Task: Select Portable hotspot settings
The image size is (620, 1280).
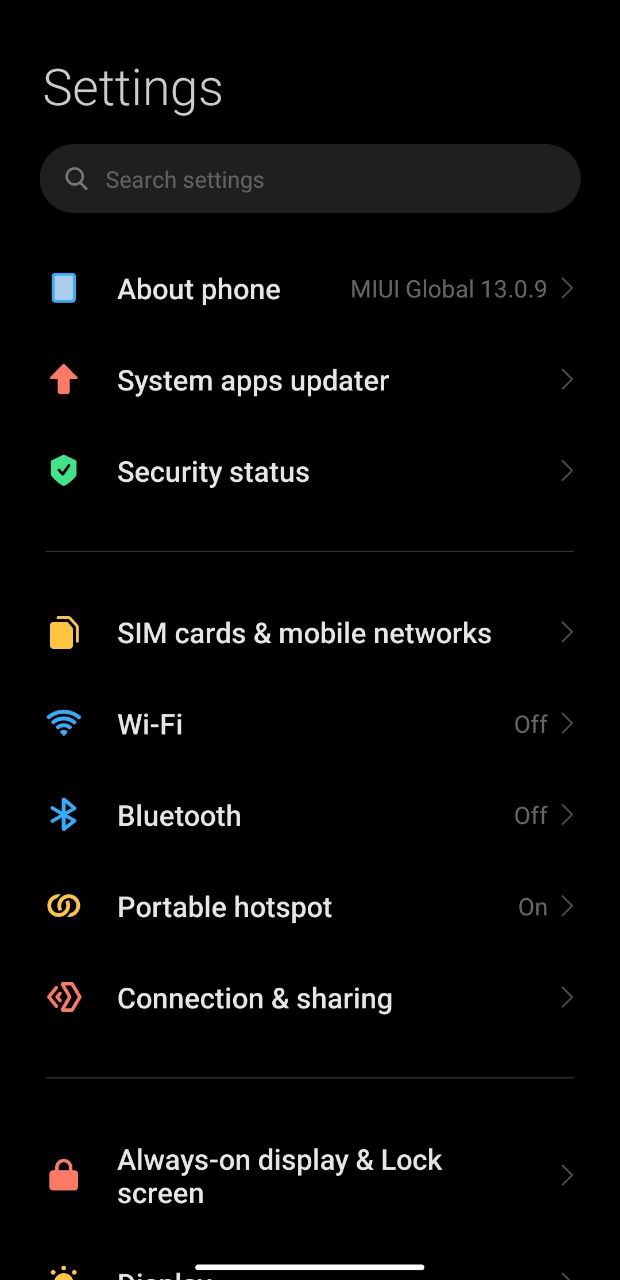Action: click(x=310, y=907)
